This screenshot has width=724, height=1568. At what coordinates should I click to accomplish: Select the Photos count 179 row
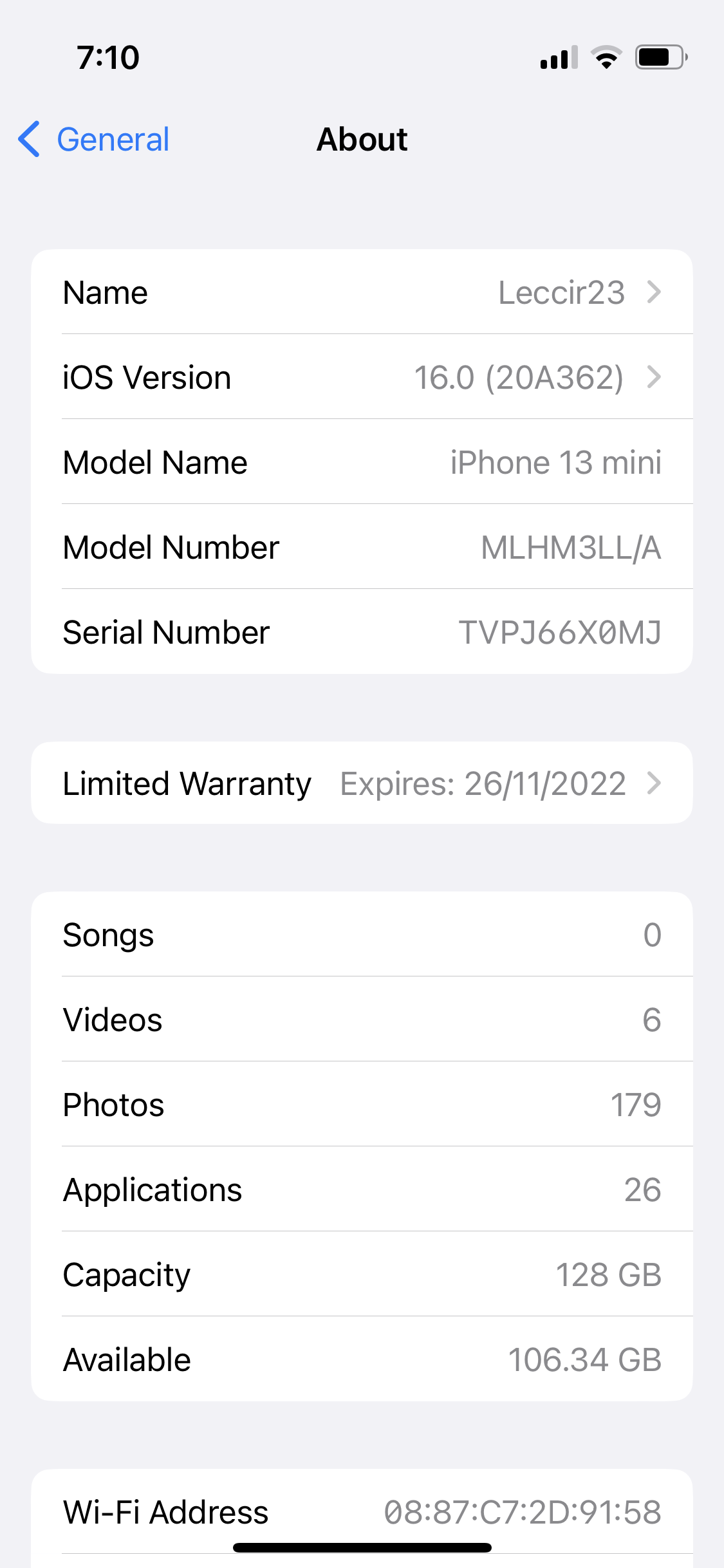point(362,1105)
